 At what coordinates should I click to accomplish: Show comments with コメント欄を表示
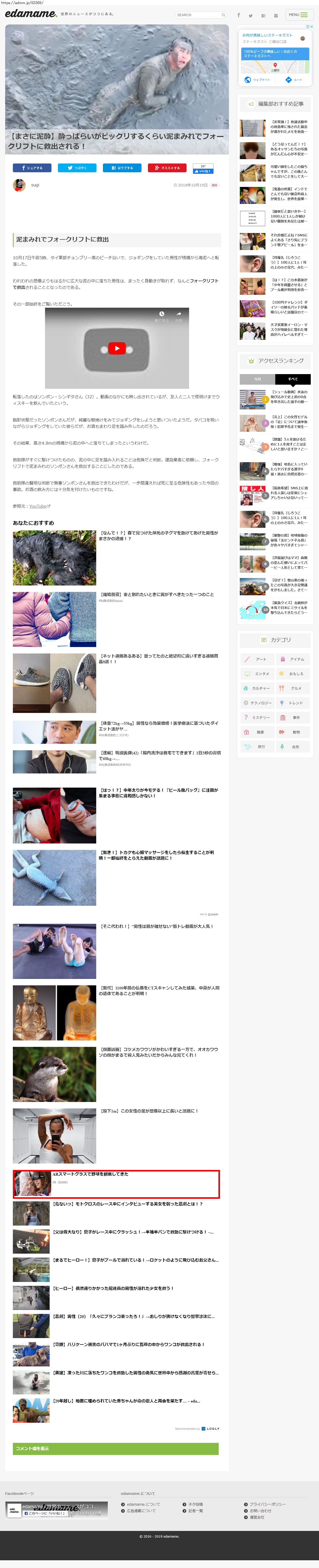pyautogui.click(x=116, y=1449)
